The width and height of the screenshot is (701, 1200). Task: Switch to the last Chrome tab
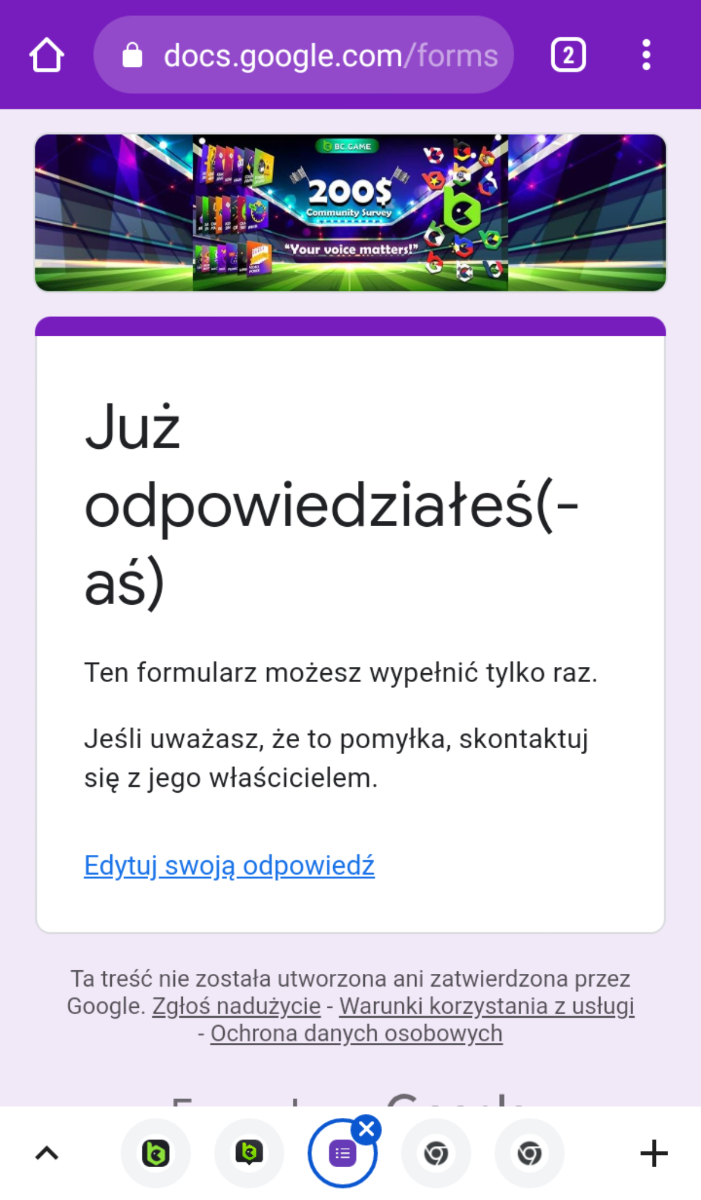[529, 1154]
